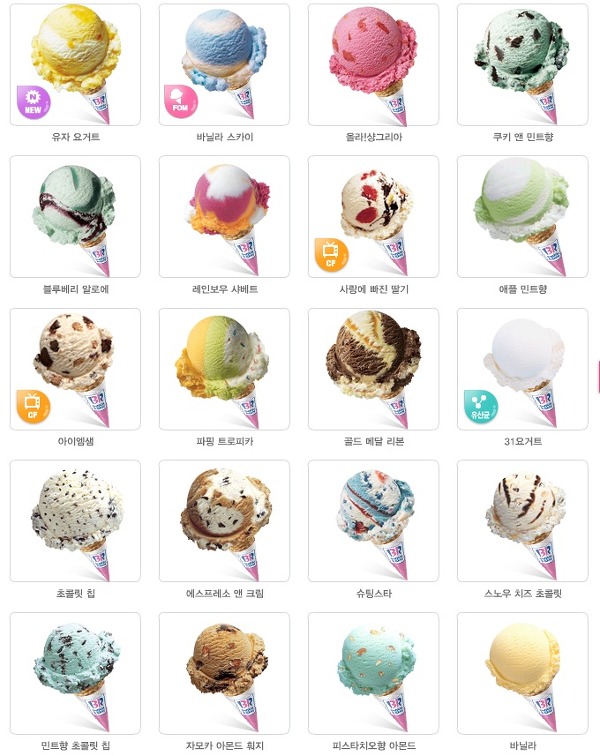Select 자모카 아몬드 훠지 ice cream
600x756 pixels.
[x=224, y=673]
